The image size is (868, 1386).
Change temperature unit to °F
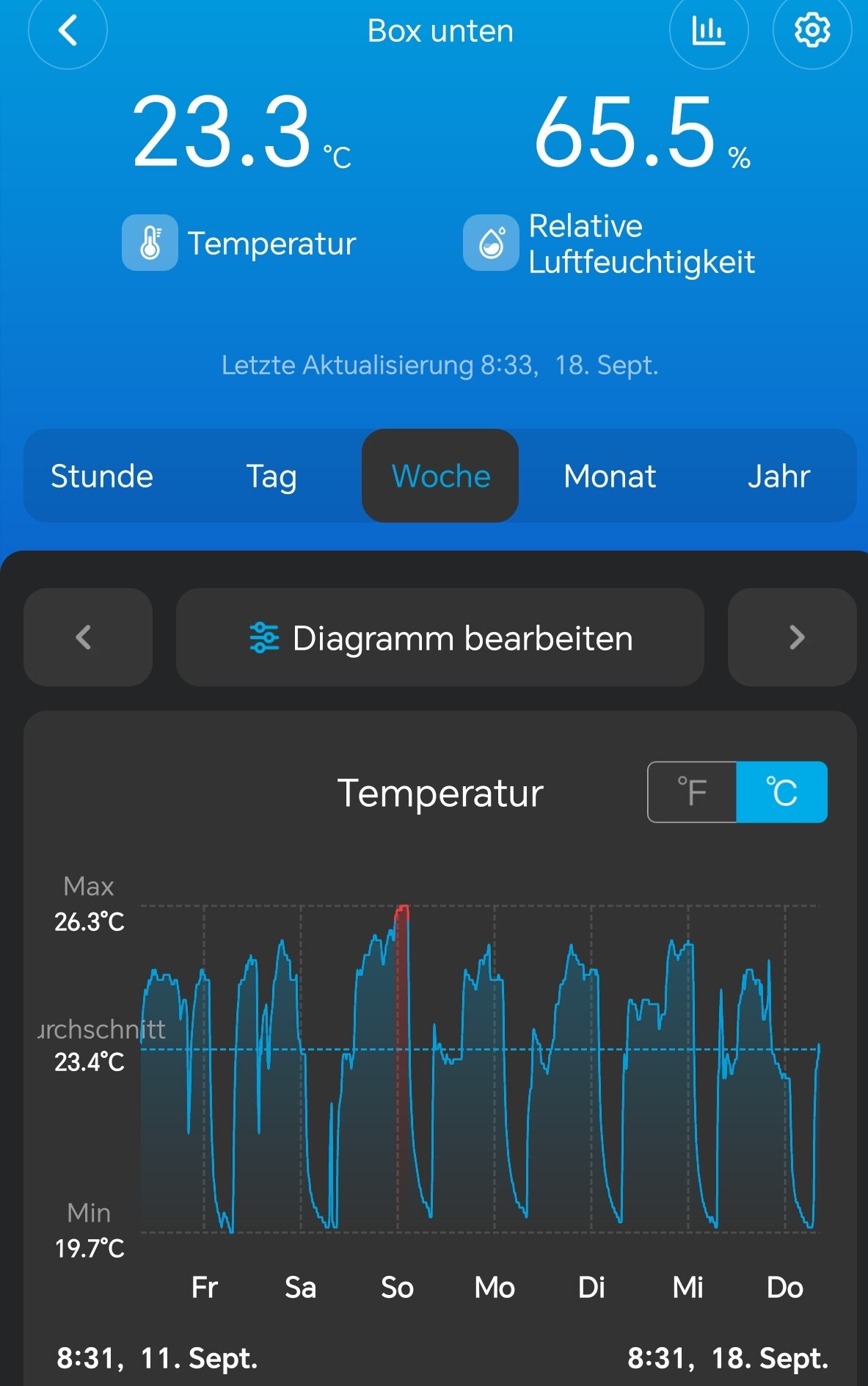coord(692,792)
